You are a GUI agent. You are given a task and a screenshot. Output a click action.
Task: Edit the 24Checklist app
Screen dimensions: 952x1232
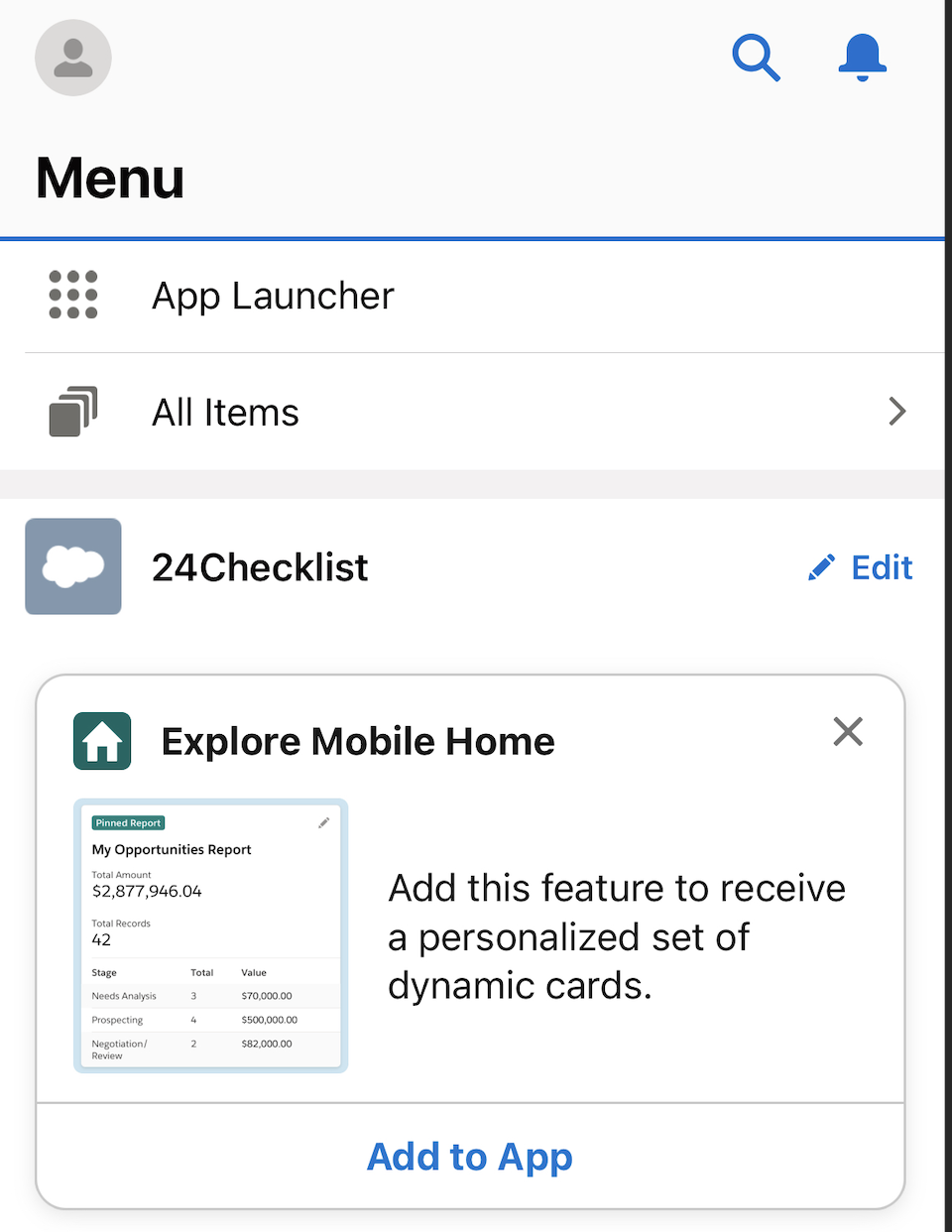(x=861, y=567)
